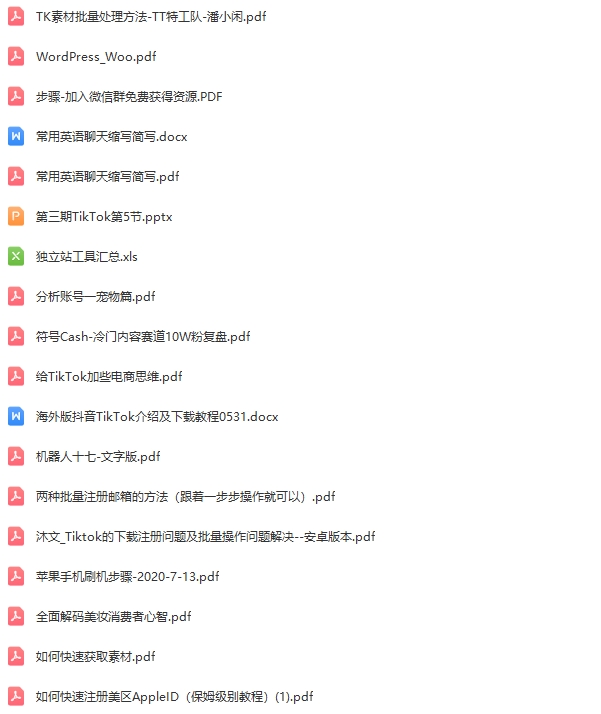Open the WordPress_Woo.pdf file

(95, 57)
